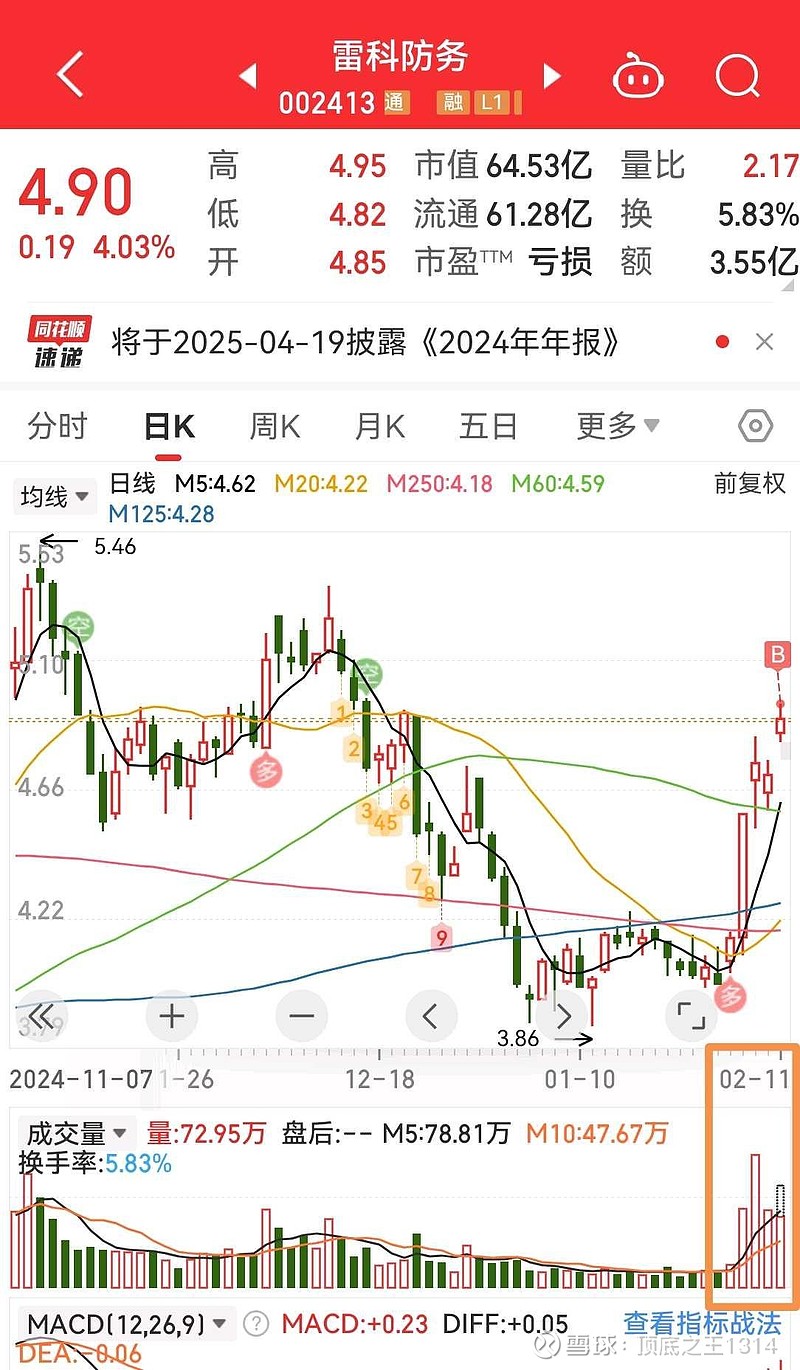The width and height of the screenshot is (800, 1370).
Task: Switch to the previous stock
Action: tap(248, 76)
